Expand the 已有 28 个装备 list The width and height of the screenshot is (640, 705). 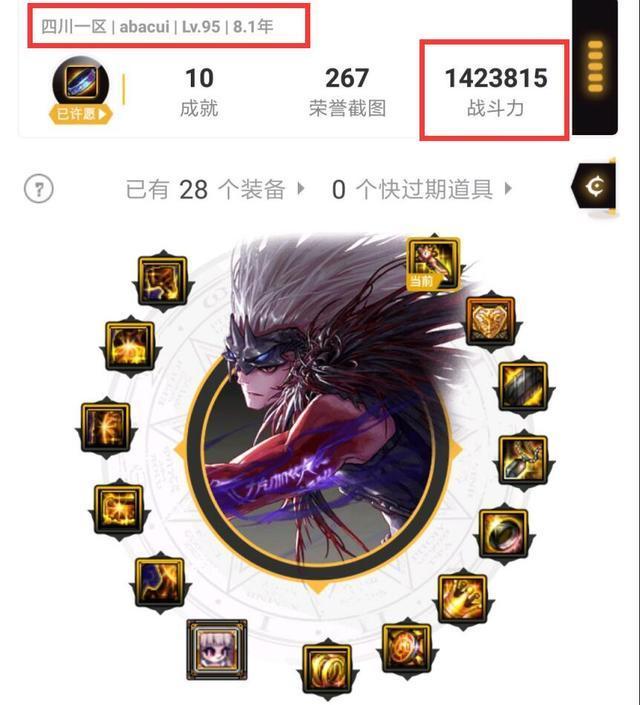[215, 189]
